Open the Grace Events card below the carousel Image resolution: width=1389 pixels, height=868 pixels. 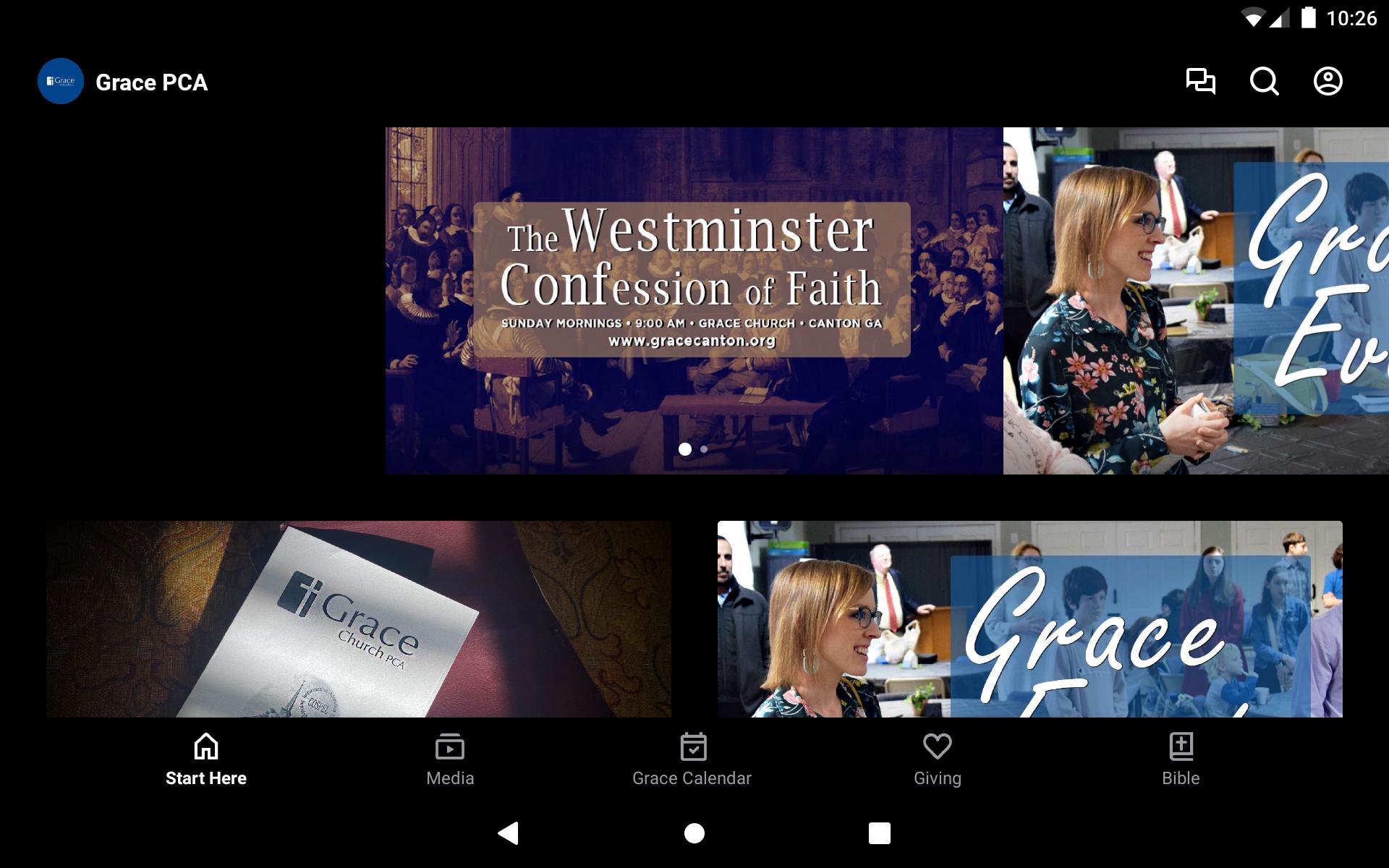coord(1029,618)
